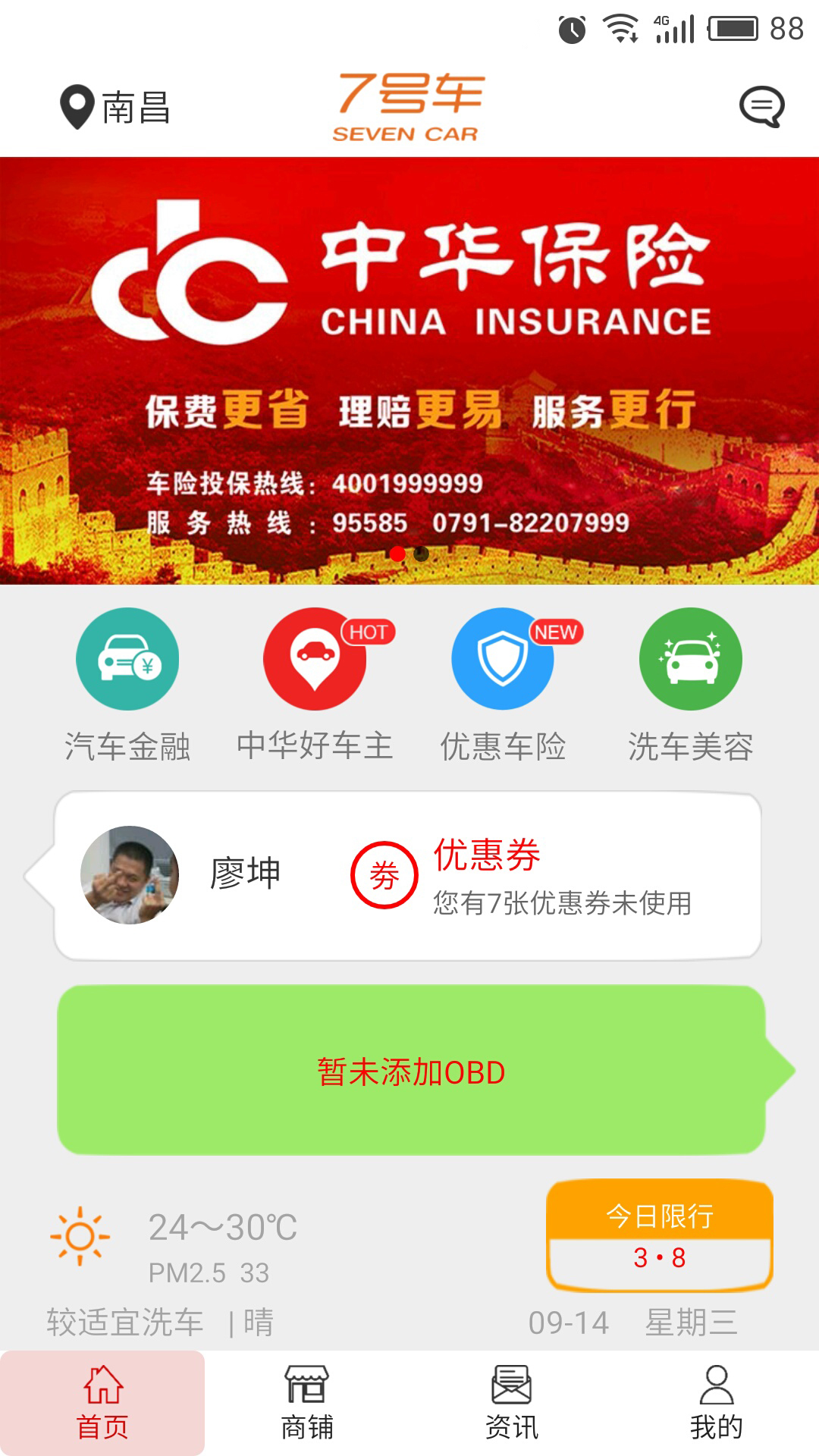The height and width of the screenshot is (1456, 819).
Task: Go to the 首页 home tab
Action: point(102,1403)
